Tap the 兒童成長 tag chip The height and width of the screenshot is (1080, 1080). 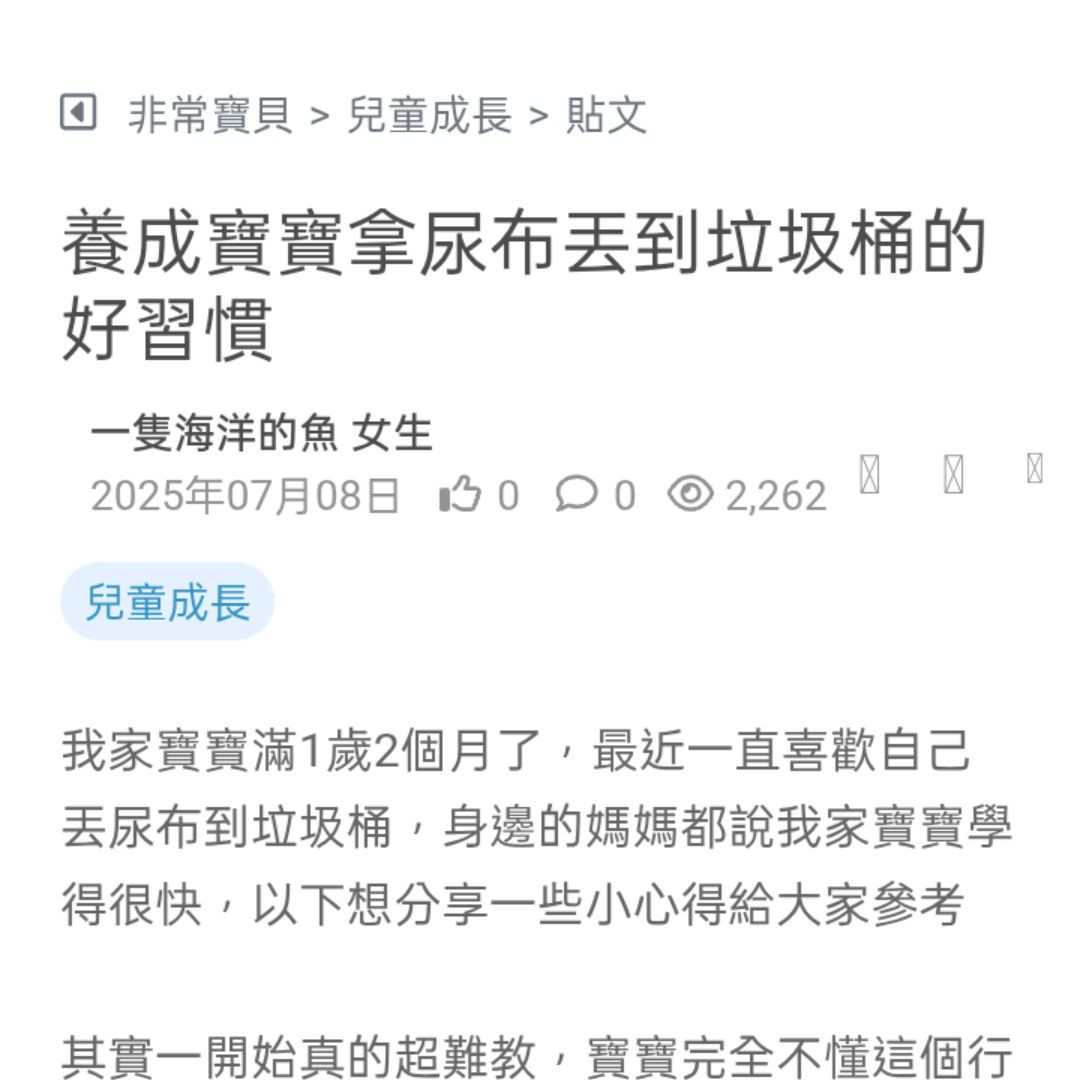tap(167, 602)
